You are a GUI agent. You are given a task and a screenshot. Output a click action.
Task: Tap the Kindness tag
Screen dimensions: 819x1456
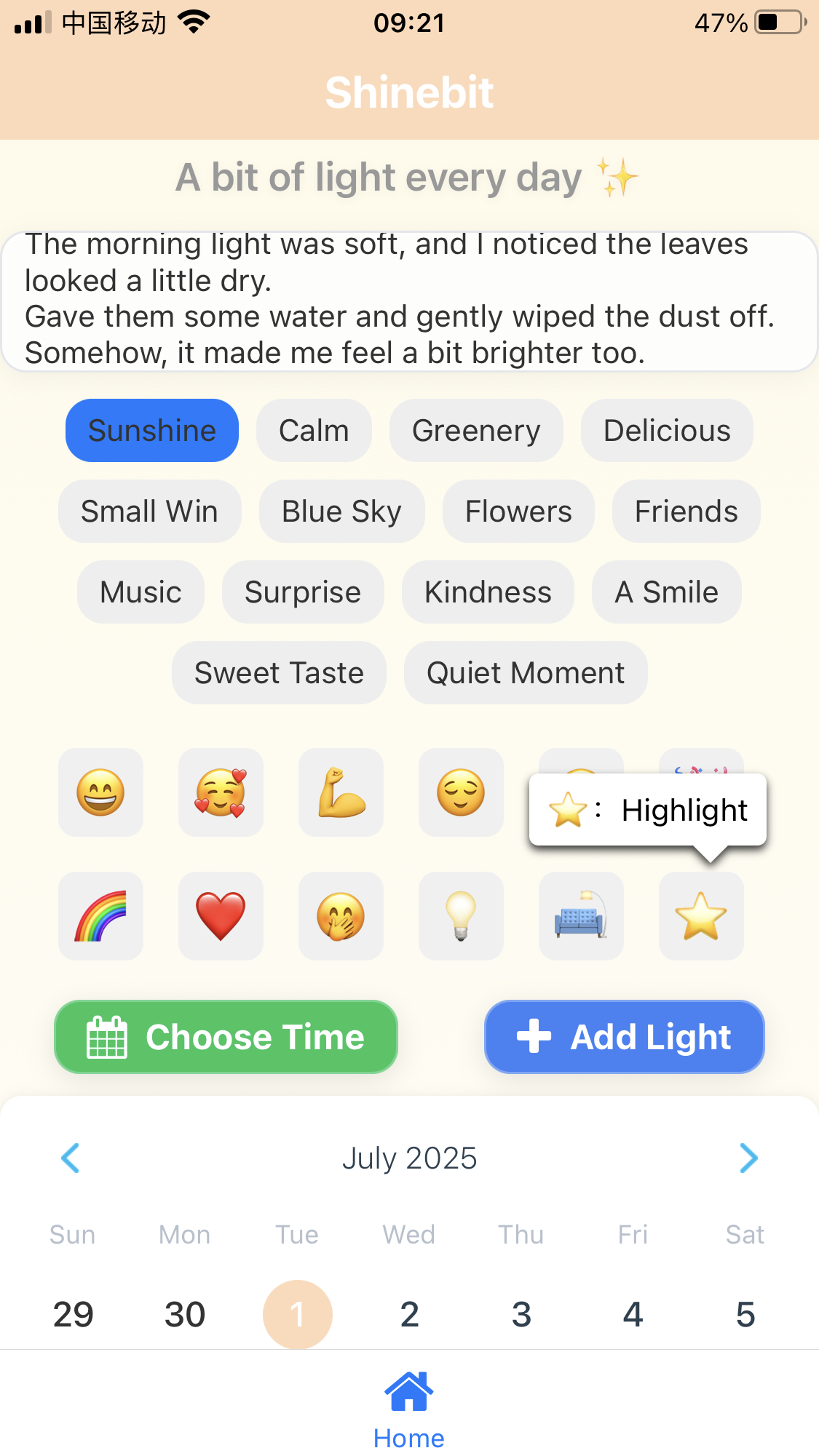tap(488, 592)
